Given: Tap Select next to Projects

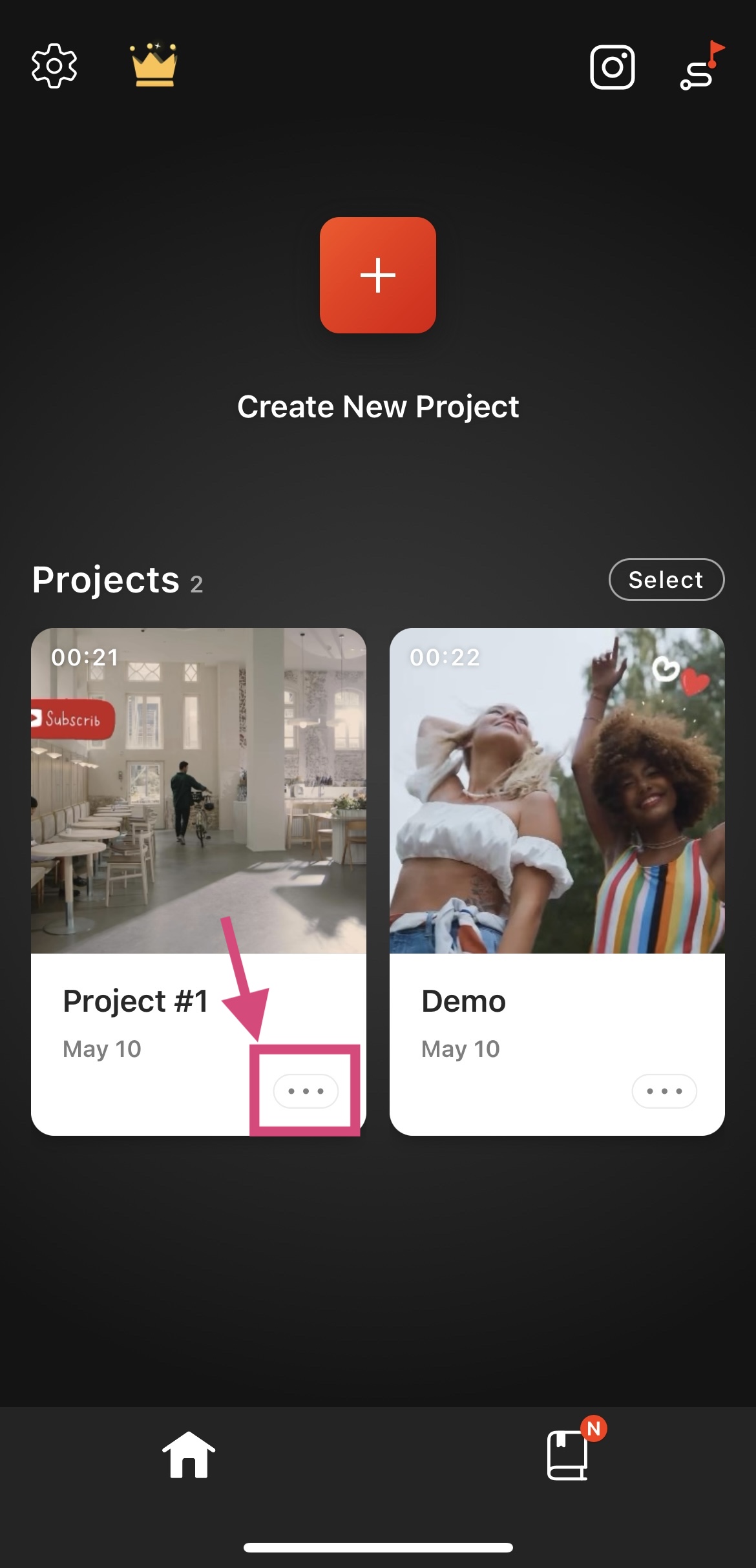Looking at the screenshot, I should click(x=666, y=580).
